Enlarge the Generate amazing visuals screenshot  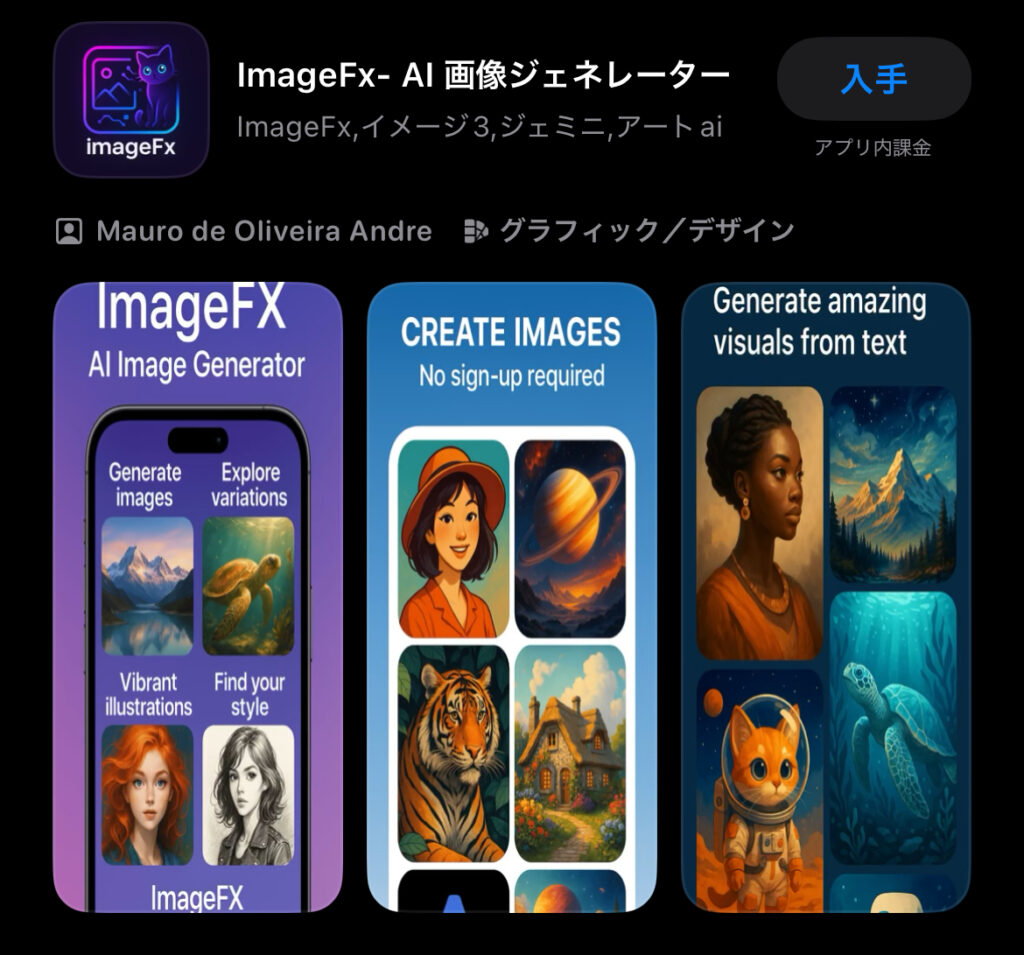825,596
